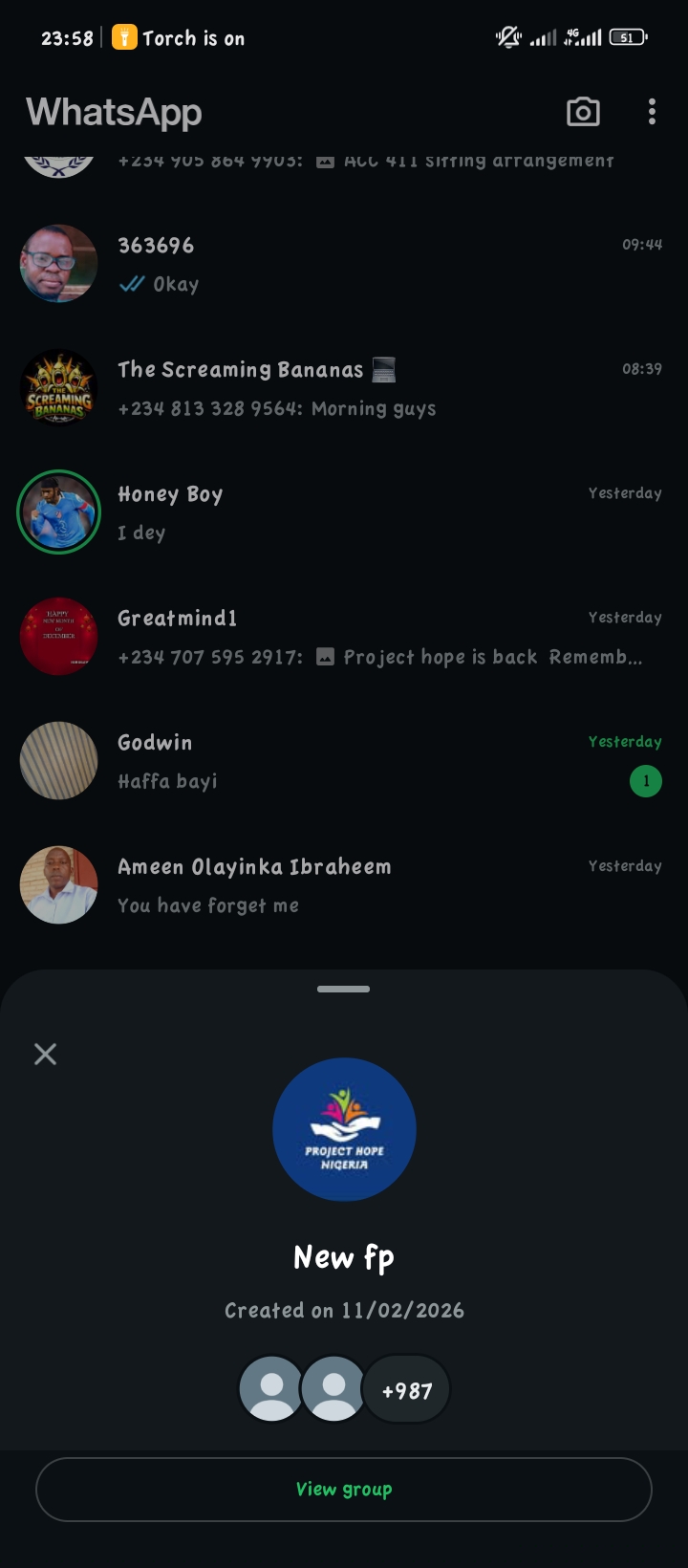Open the chat with 363696
Screen dimensions: 688x1568
[x=382, y=264]
